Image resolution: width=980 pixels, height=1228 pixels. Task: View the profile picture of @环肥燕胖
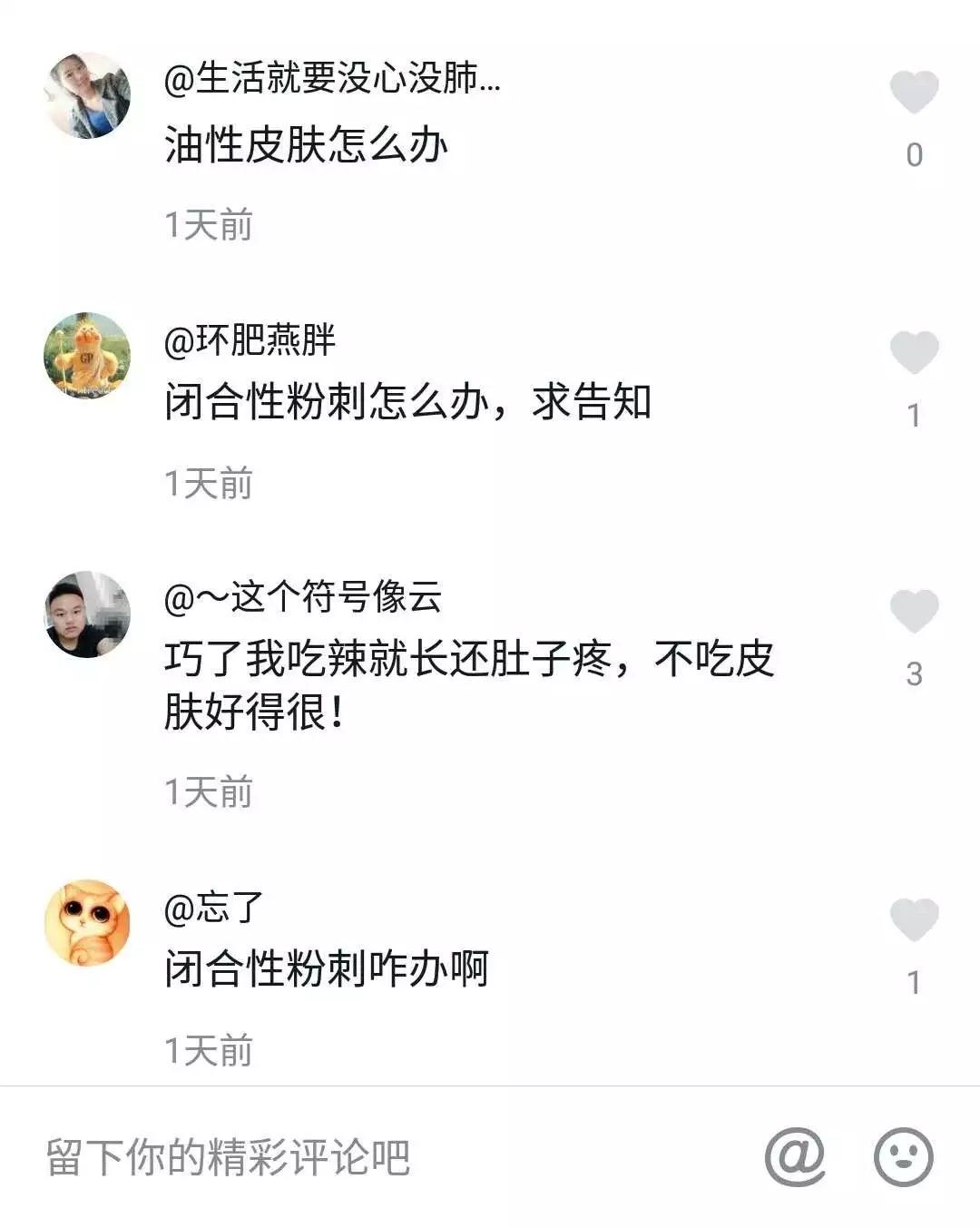[x=87, y=356]
